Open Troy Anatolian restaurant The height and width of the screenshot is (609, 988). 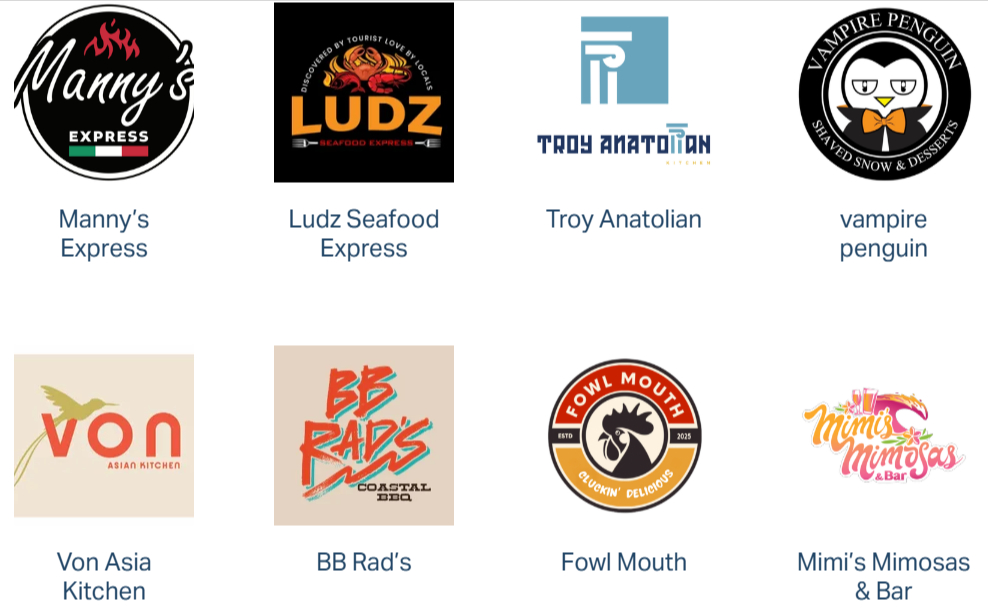(x=624, y=92)
